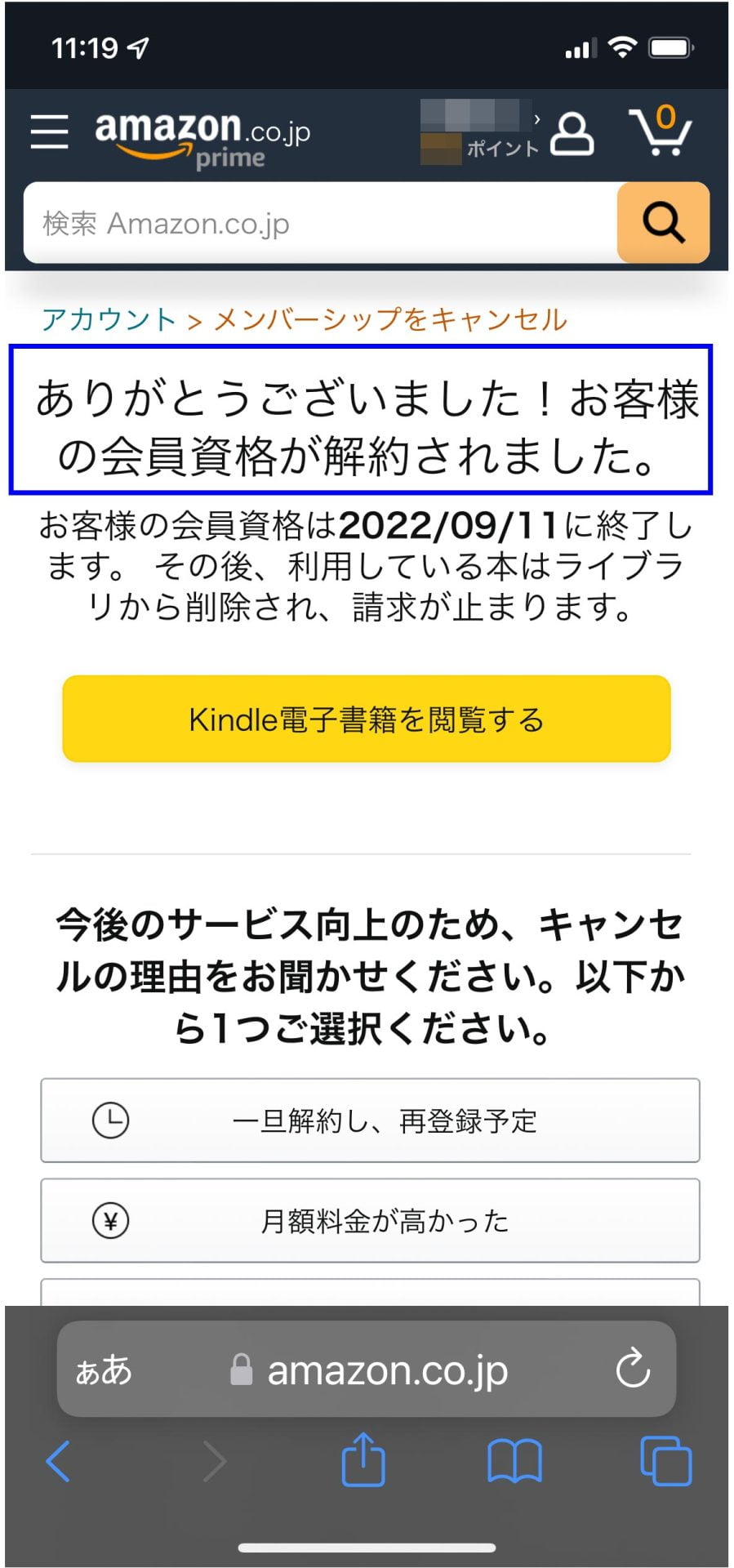Open the hamburger menu
Viewport: 734px width, 1568px height.
[x=49, y=132]
